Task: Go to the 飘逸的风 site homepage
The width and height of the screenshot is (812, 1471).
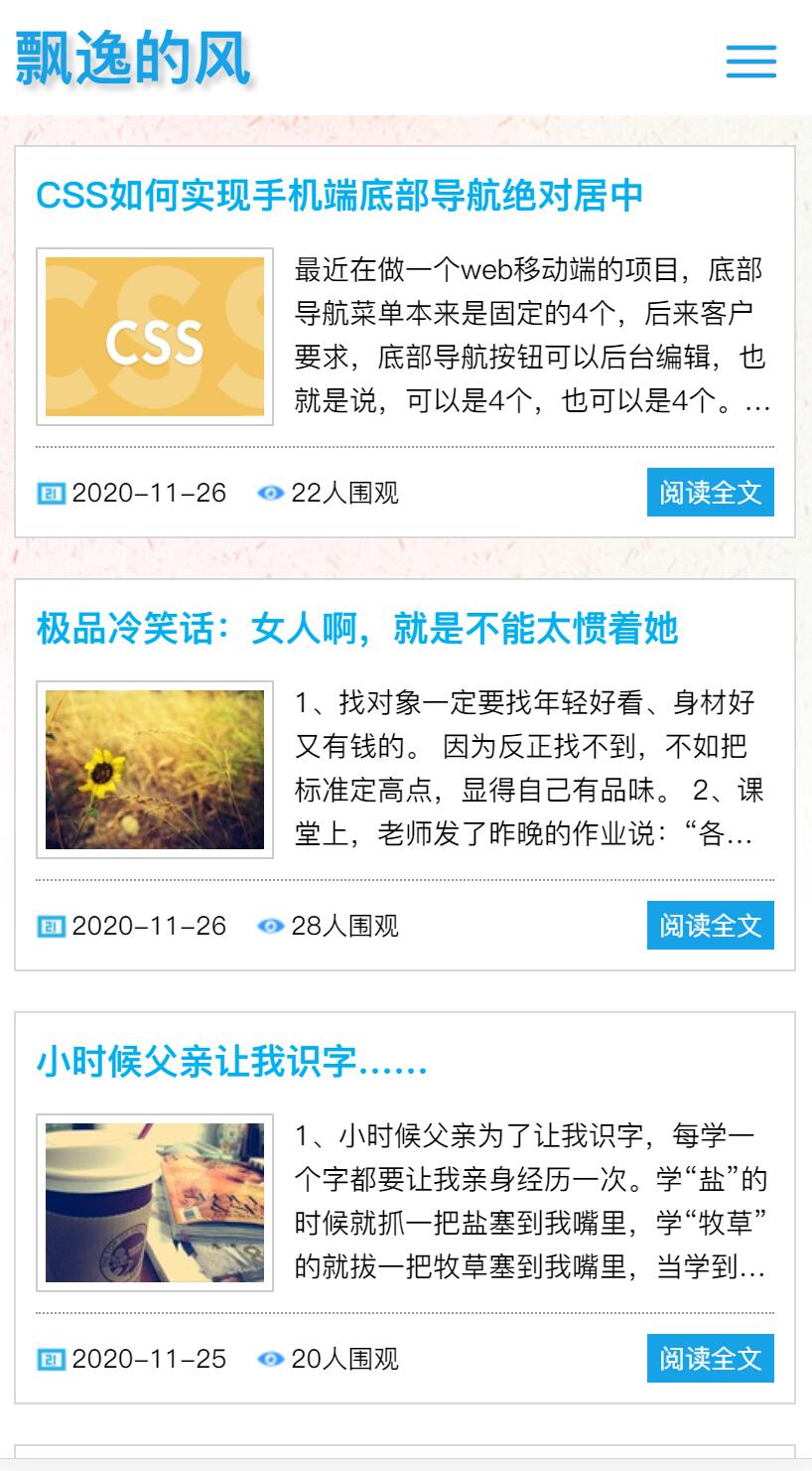Action: 133,58
